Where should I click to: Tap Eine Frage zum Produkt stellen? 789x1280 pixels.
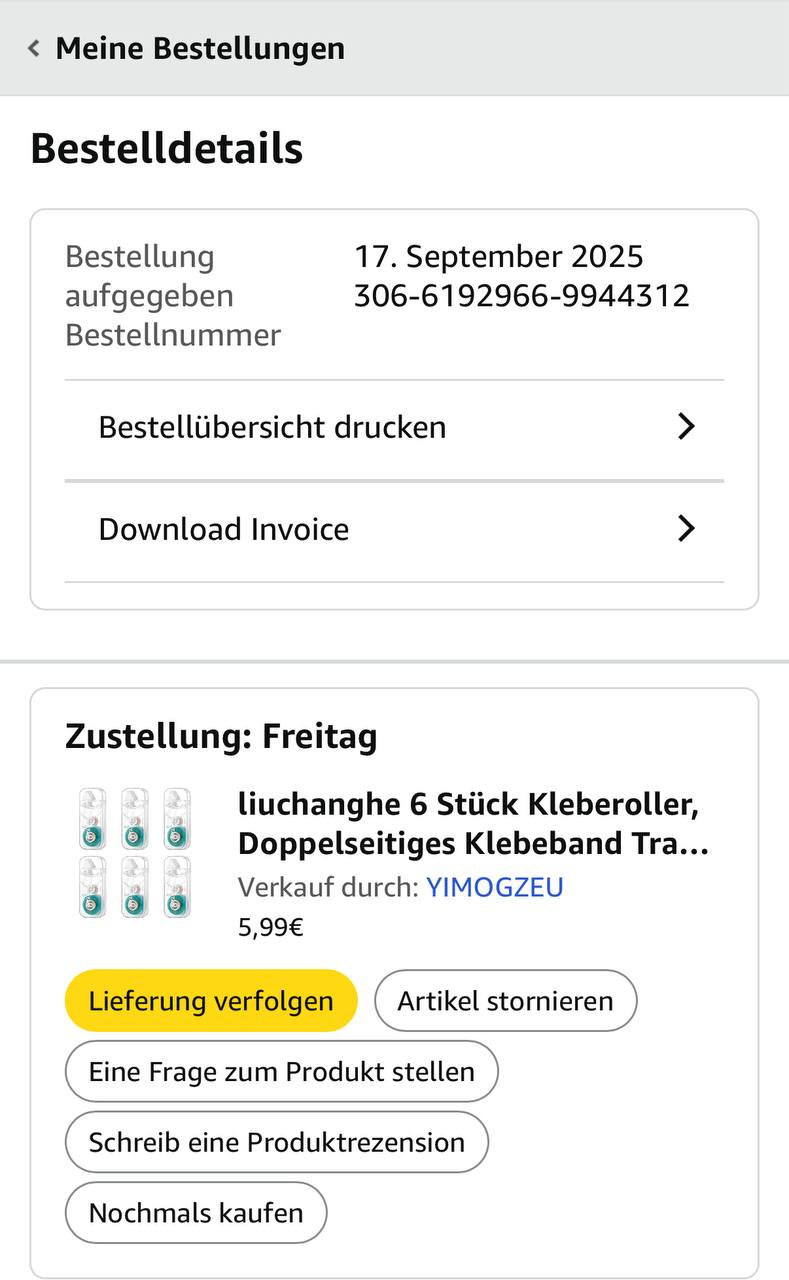tap(281, 1071)
